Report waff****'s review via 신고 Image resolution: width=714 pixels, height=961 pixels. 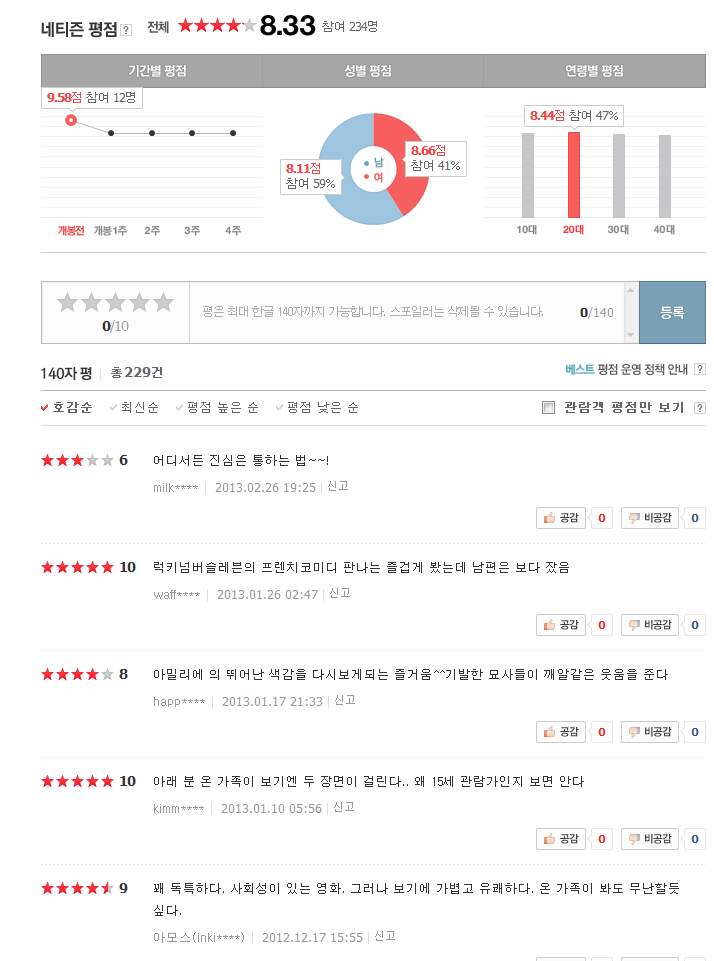[340, 593]
